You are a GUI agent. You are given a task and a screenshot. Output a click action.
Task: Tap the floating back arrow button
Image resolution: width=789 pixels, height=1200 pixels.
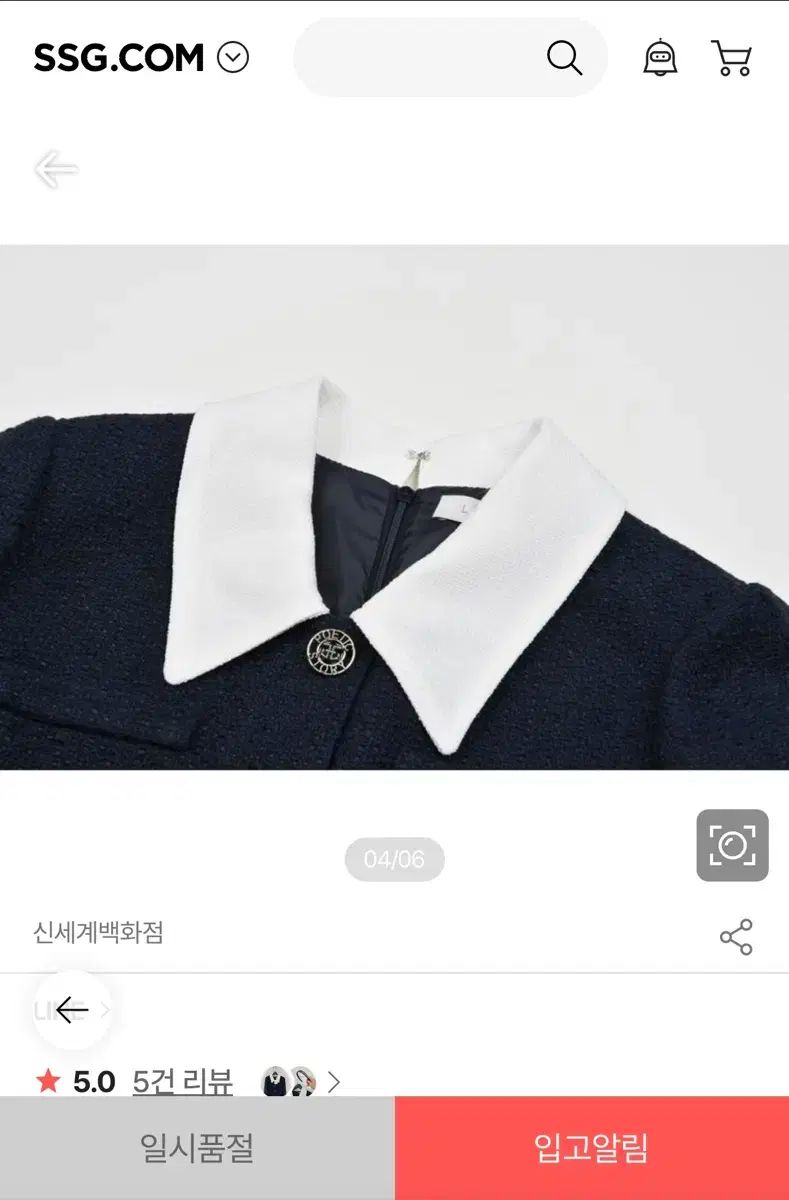72,1010
